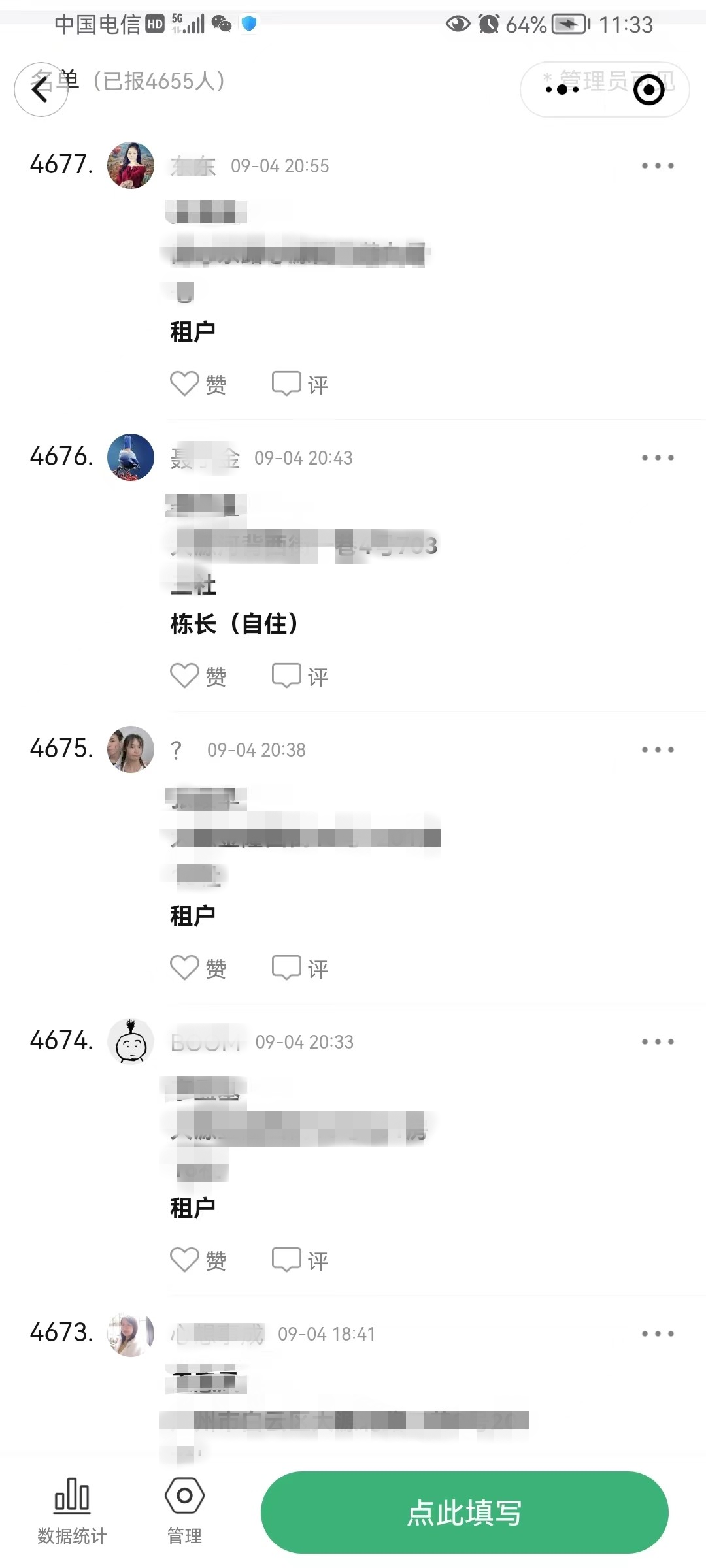Screen dimensions: 706x1568
Task: View avatar of entry 4674
Action: 131,1041
